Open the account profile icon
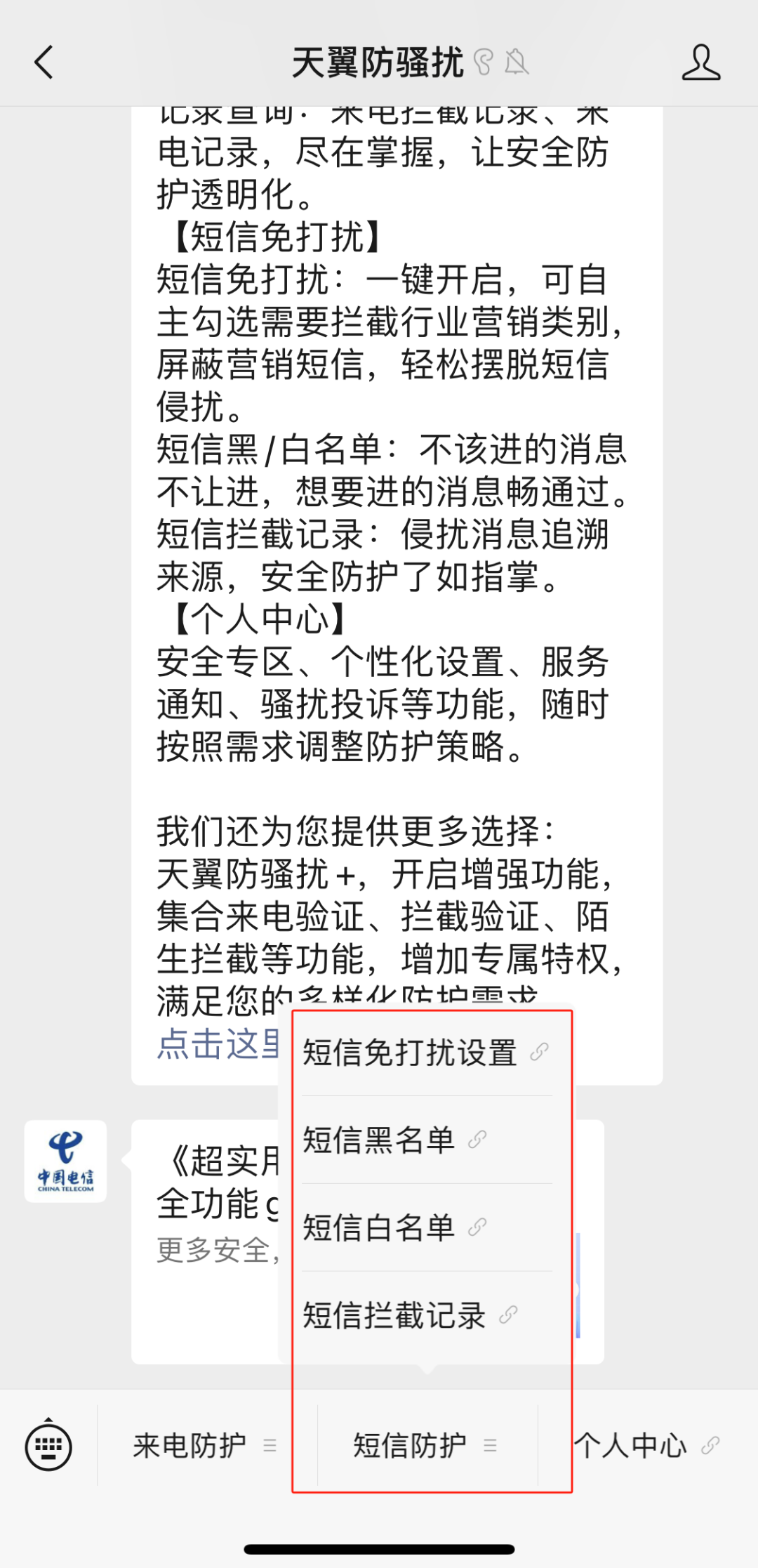 [x=700, y=62]
